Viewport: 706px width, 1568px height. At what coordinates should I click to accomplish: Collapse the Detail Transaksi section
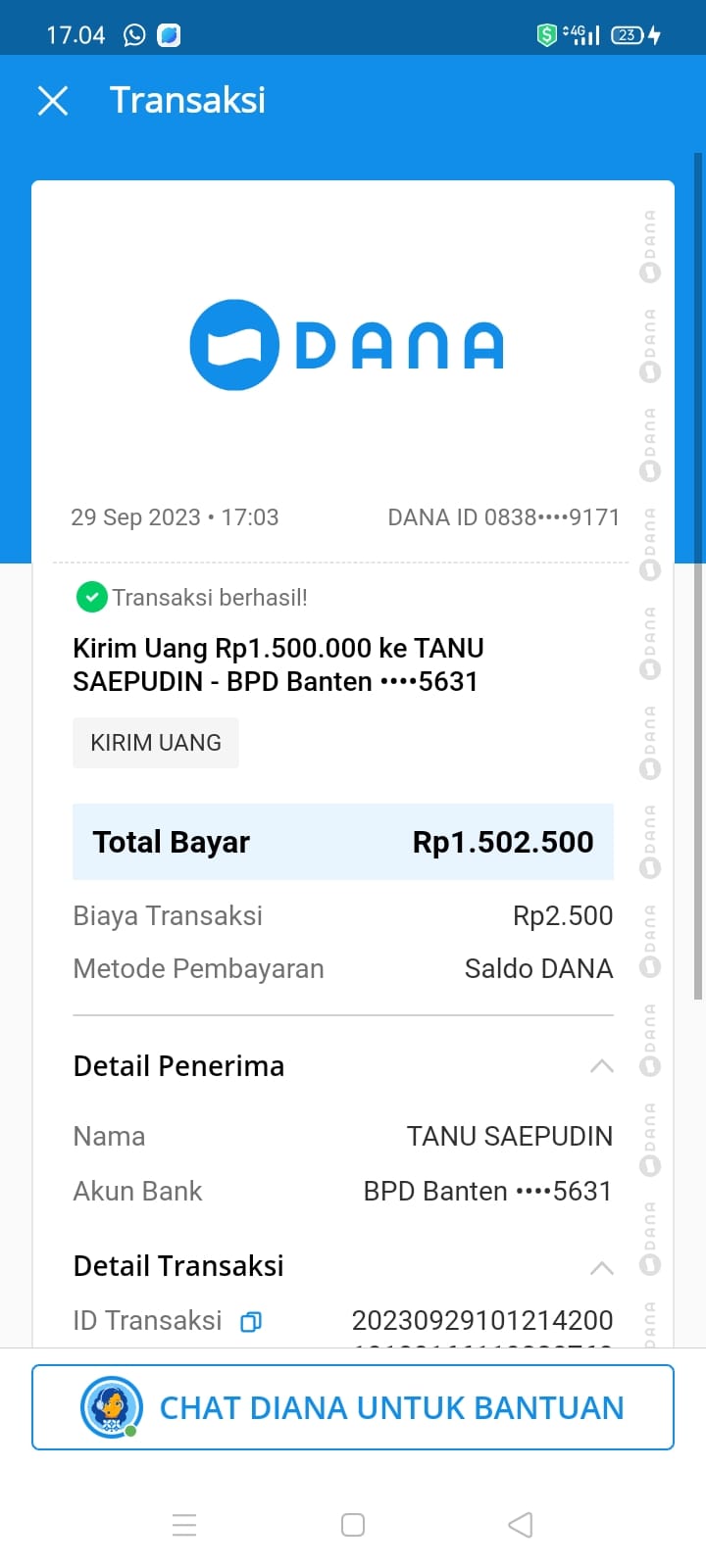pos(601,1267)
